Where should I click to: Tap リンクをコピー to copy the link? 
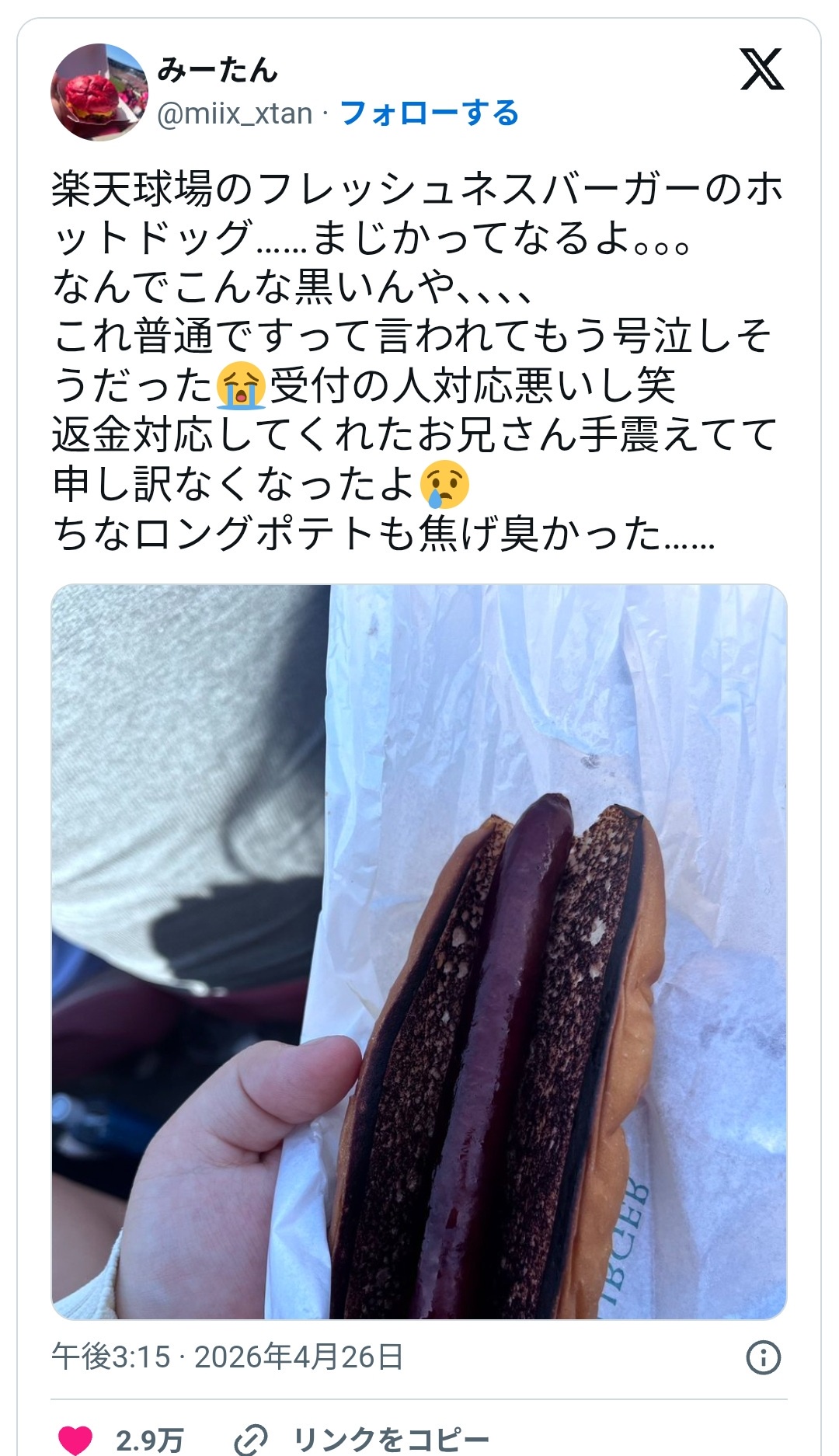(391, 1440)
